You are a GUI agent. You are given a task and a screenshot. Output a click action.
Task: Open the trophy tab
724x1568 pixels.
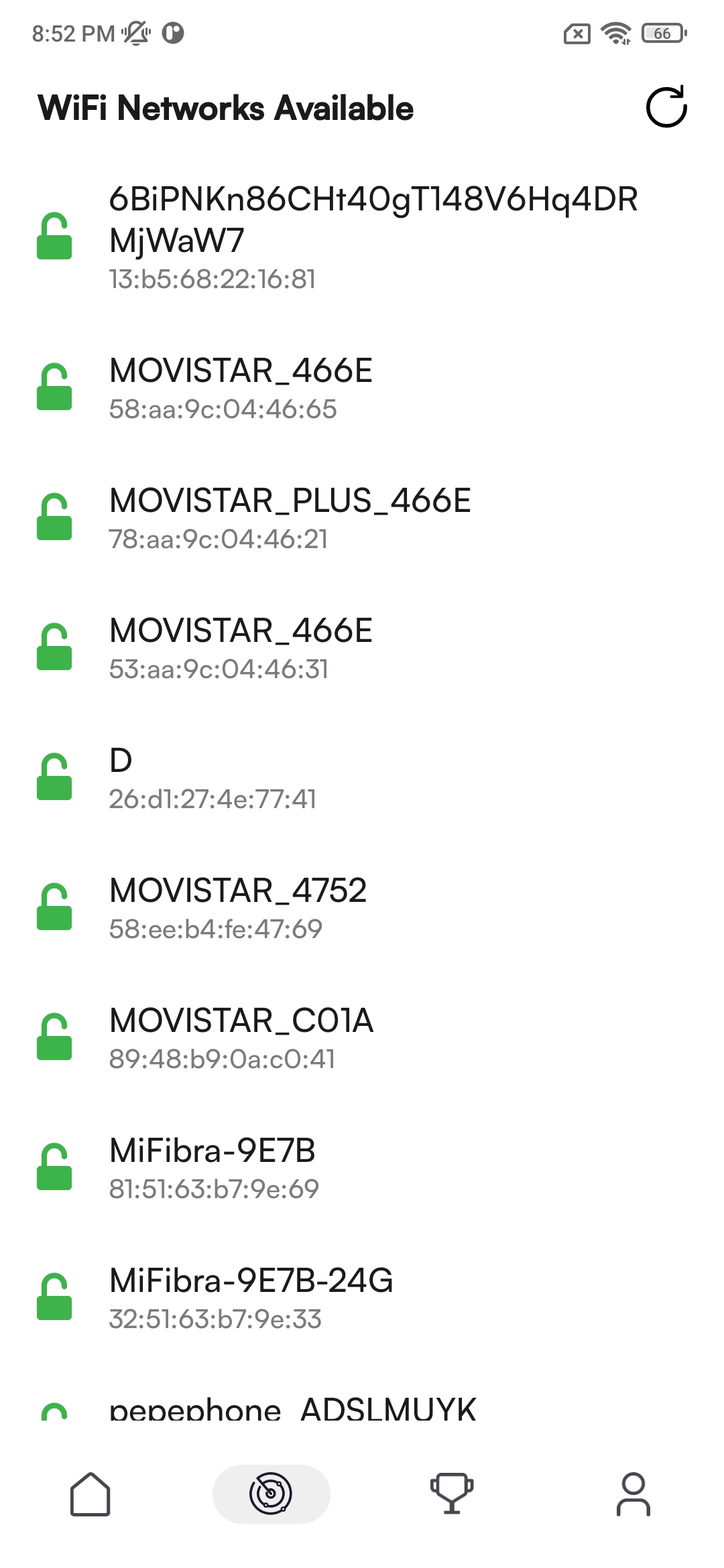(452, 1494)
